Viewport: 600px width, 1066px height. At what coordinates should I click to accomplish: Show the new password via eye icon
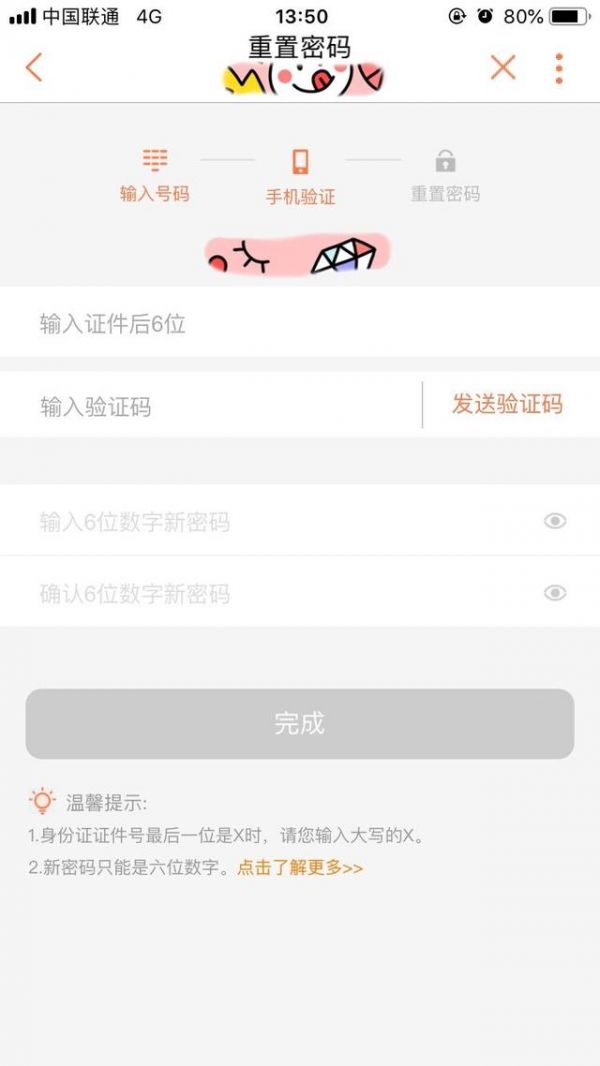[555, 521]
